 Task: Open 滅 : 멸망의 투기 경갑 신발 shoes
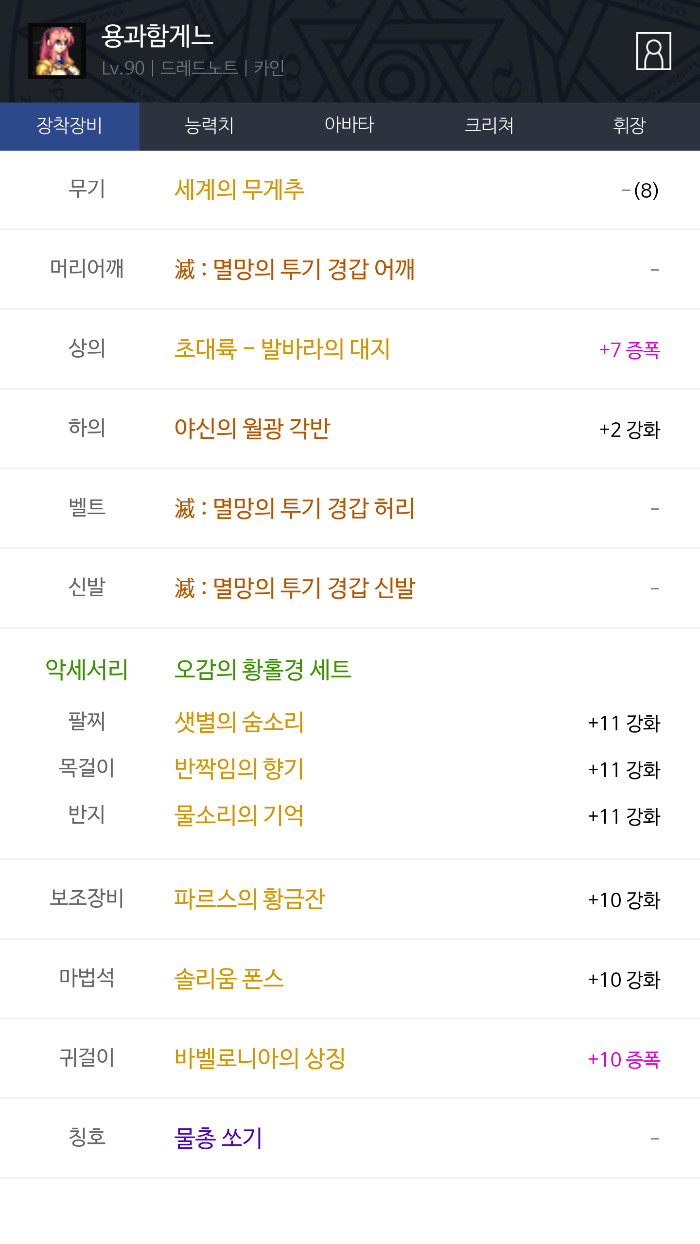(x=294, y=588)
